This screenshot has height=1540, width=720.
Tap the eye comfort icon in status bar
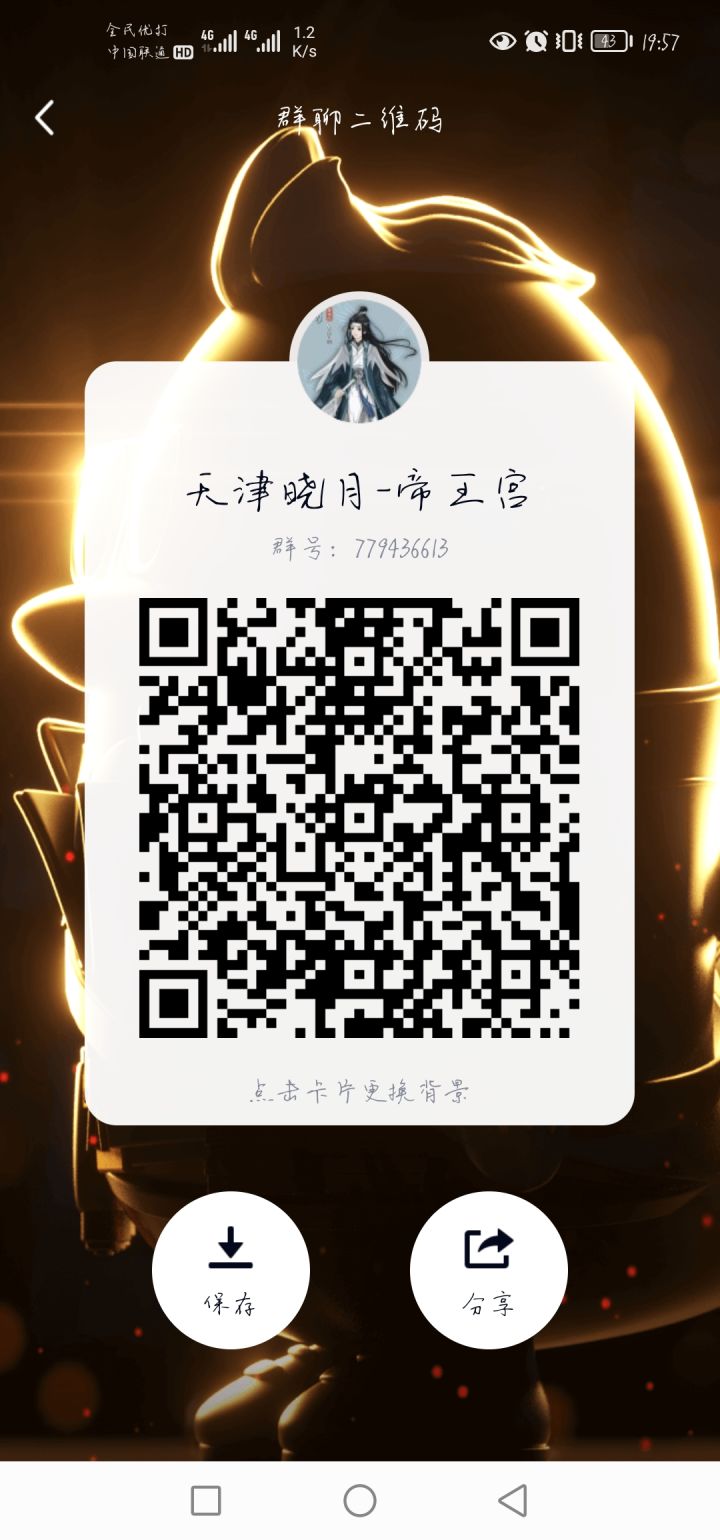click(x=501, y=40)
